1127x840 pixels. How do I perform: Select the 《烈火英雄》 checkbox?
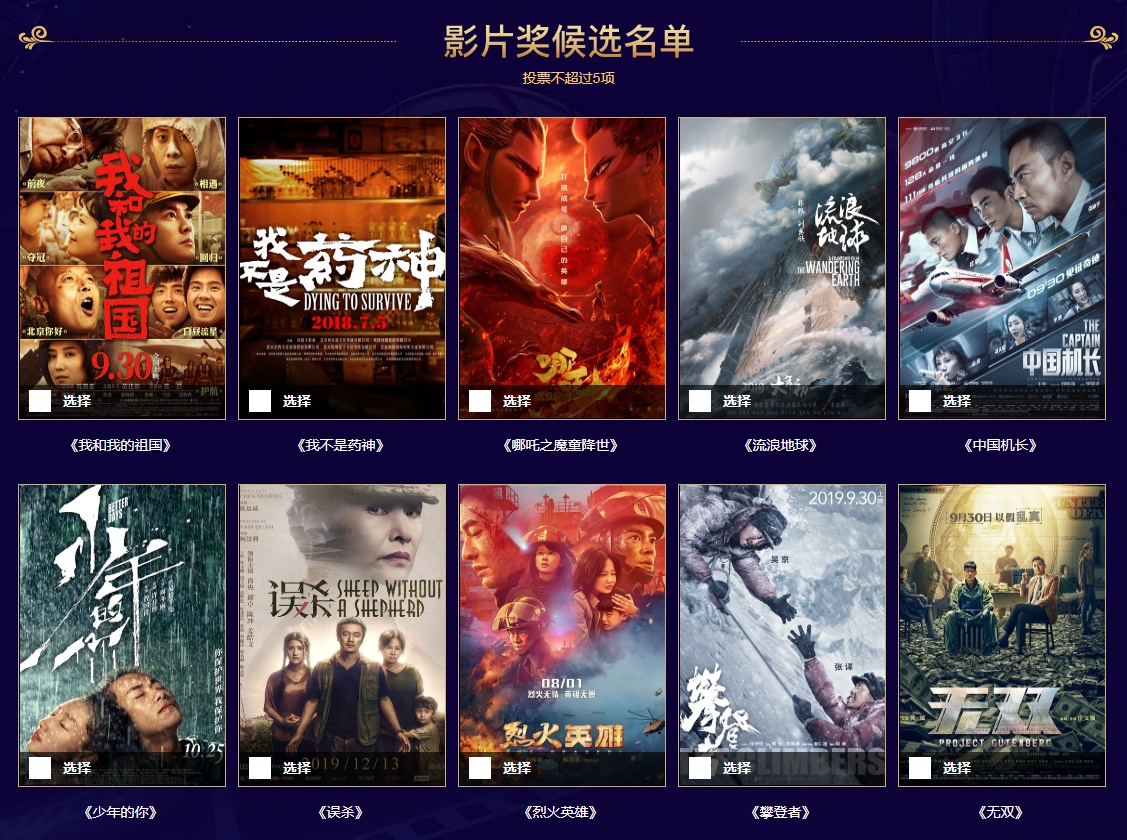(x=480, y=768)
